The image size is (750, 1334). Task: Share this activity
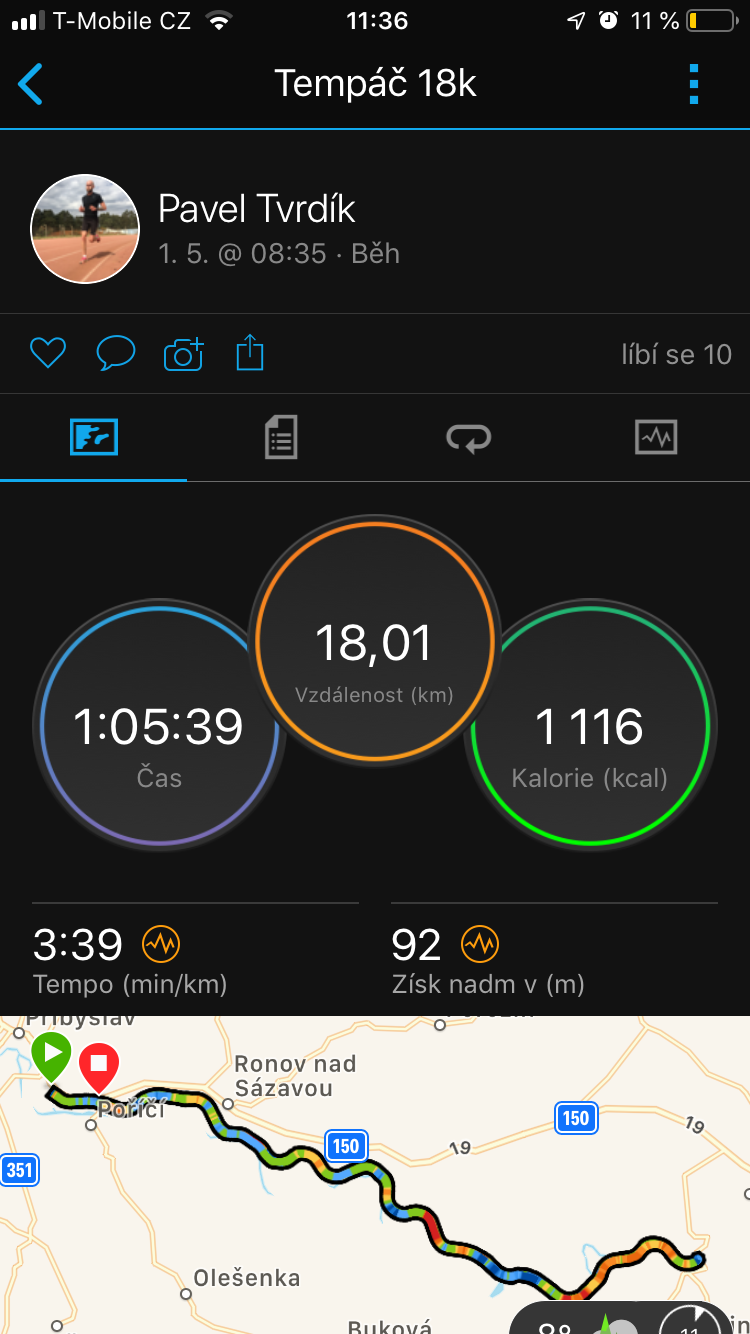pyautogui.click(x=250, y=353)
